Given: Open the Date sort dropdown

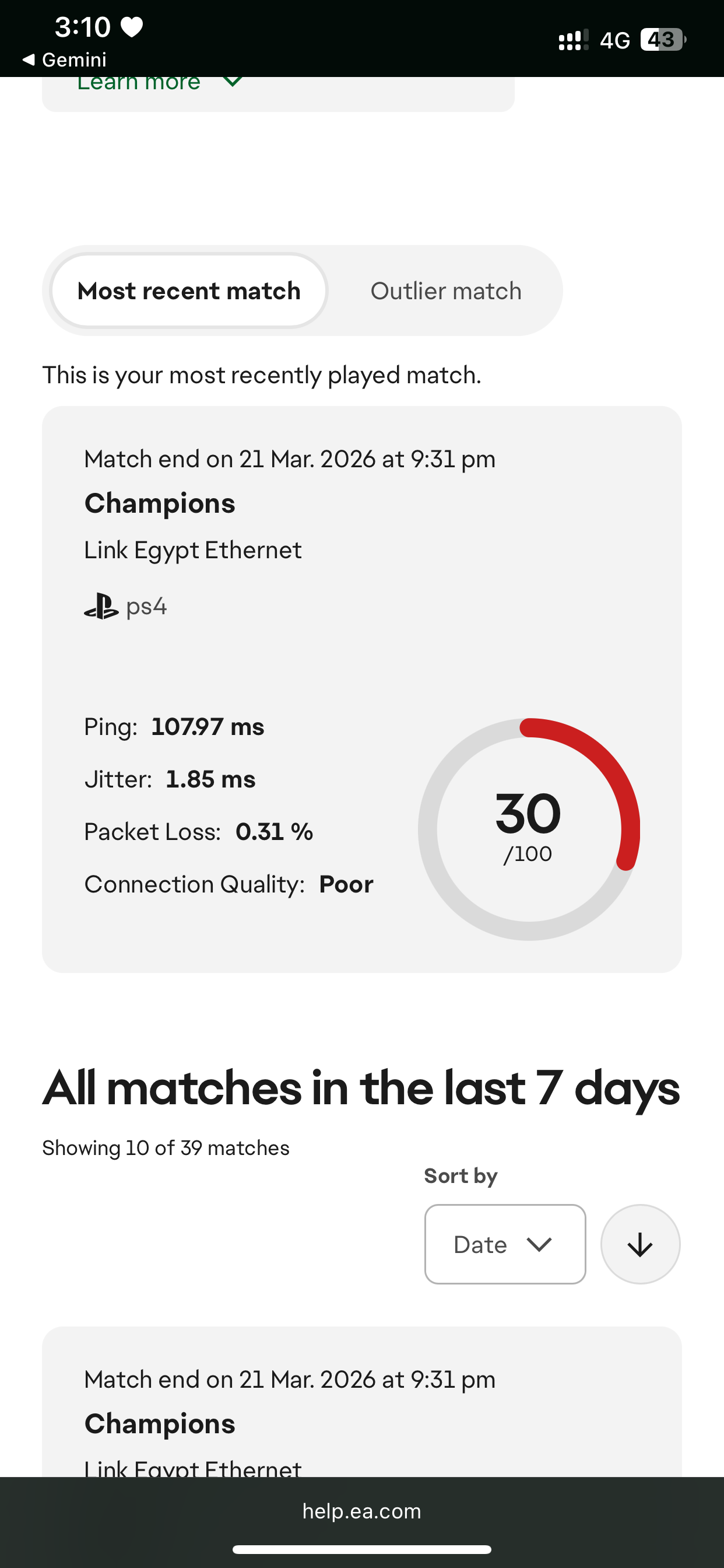Looking at the screenshot, I should 504,1244.
